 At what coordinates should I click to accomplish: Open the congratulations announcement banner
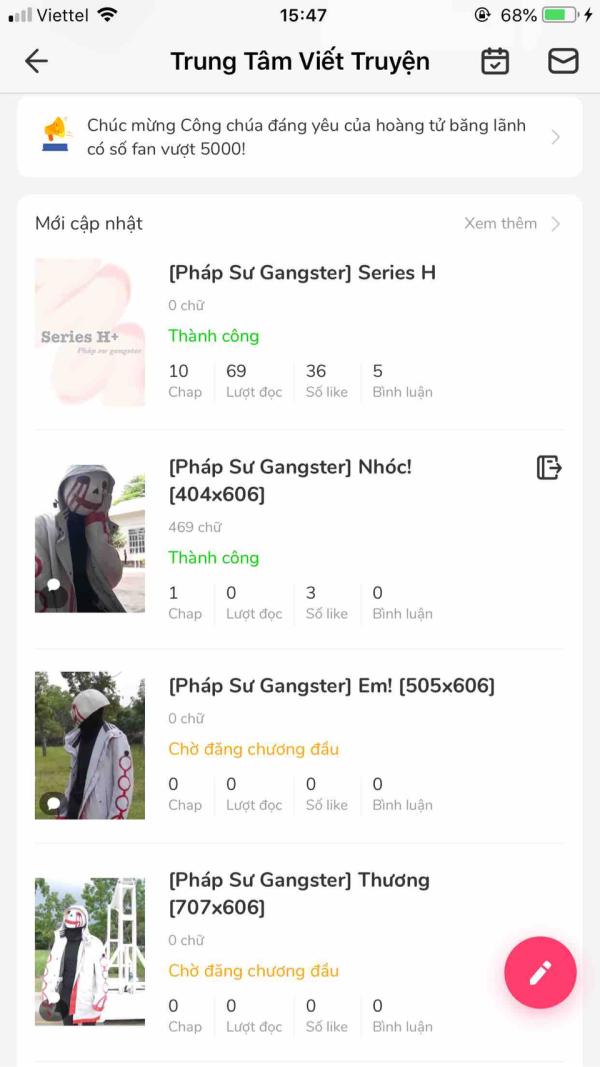(300, 137)
